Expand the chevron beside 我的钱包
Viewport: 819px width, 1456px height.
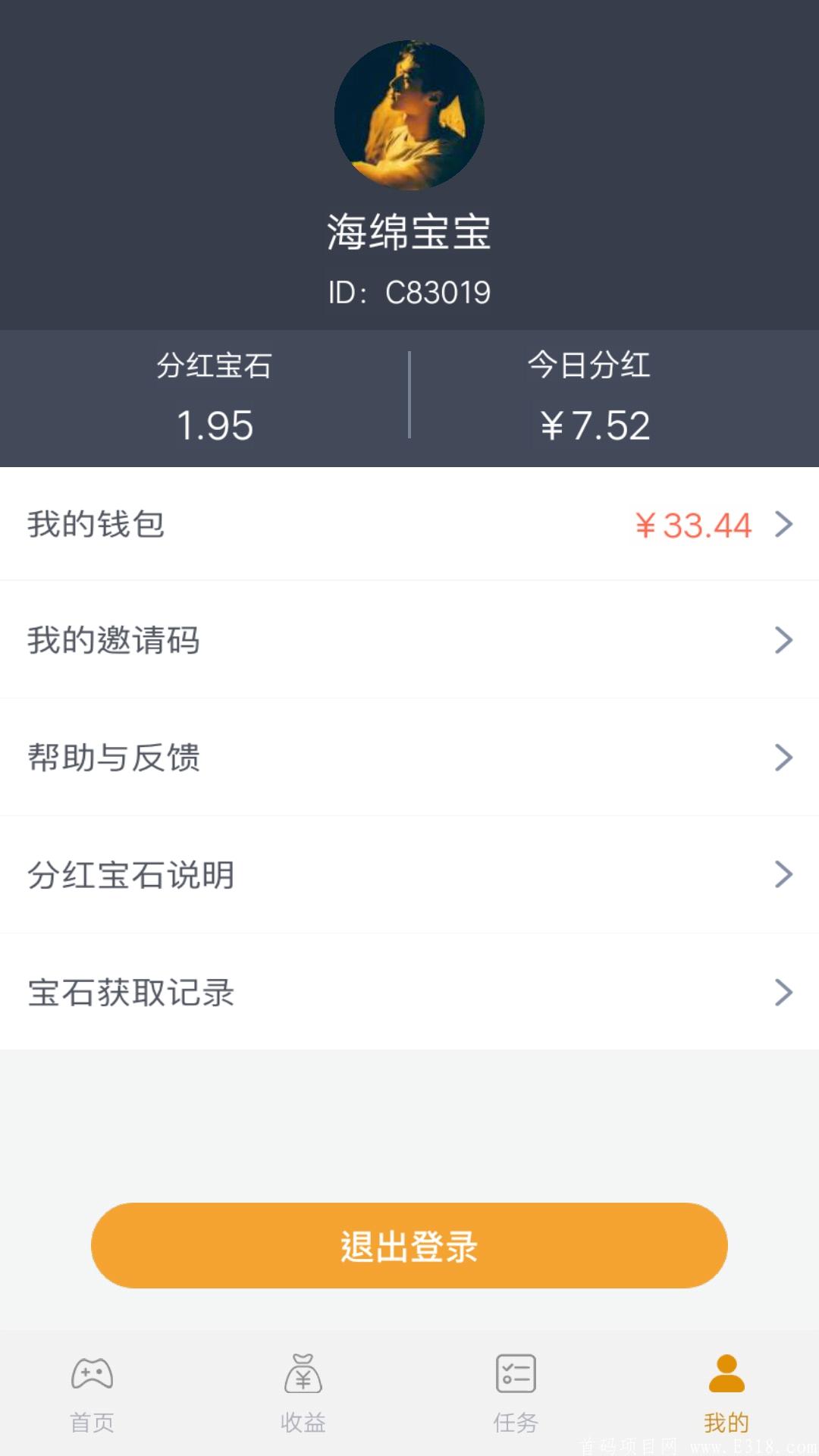785,524
